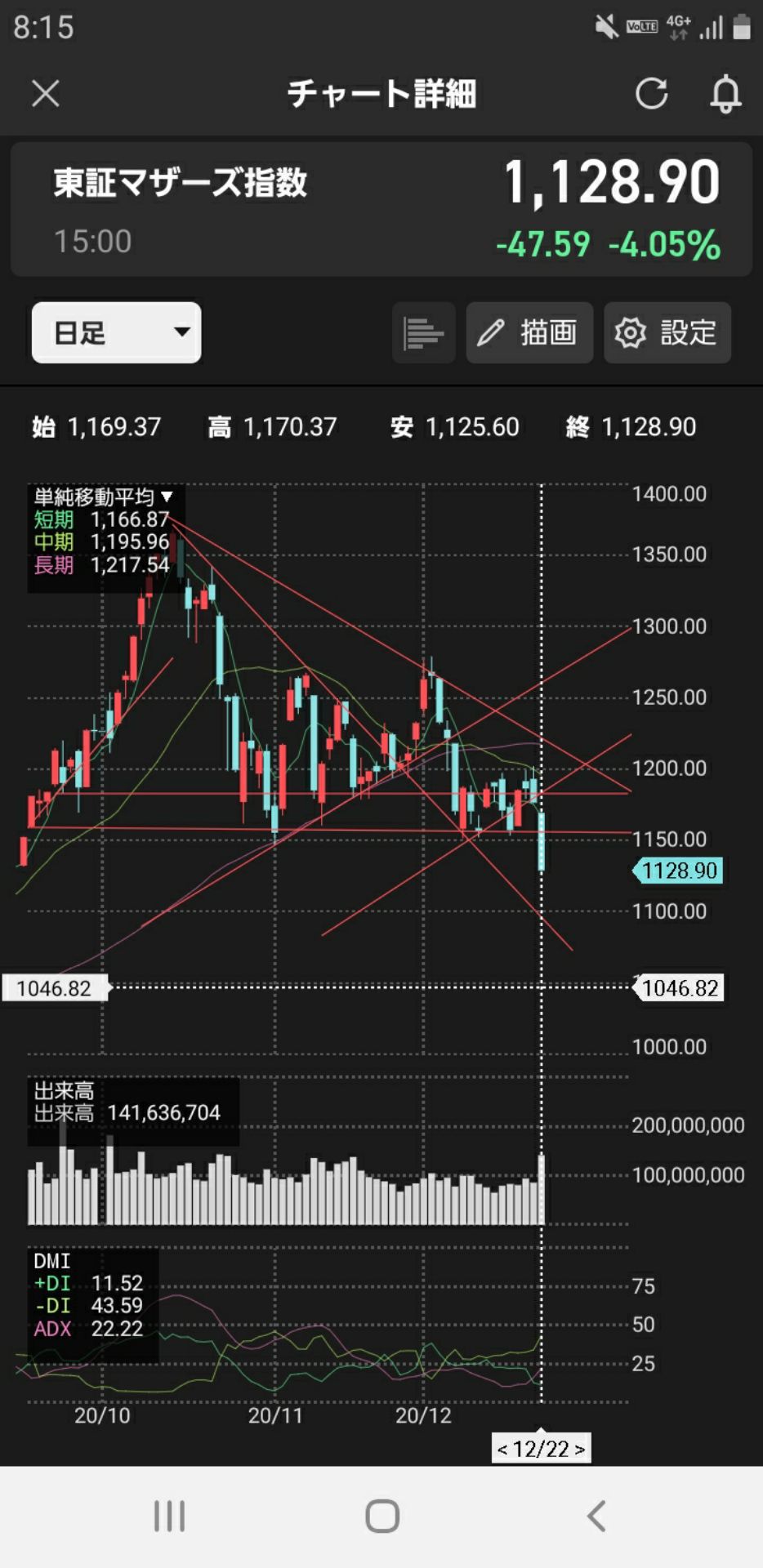
Task: Open recent apps from the navigation bar
Action: click(169, 1517)
